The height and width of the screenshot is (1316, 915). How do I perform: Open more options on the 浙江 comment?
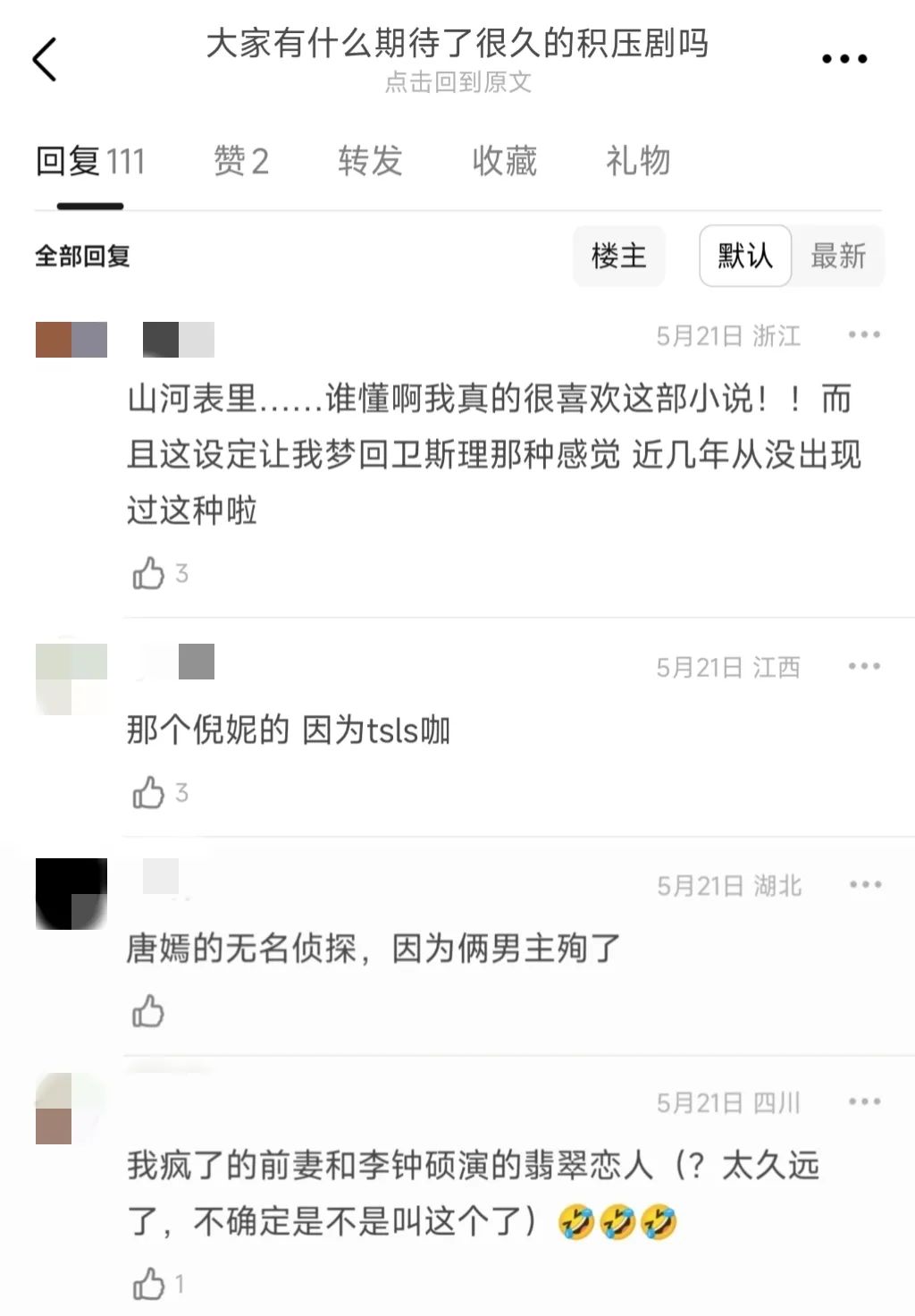click(864, 335)
